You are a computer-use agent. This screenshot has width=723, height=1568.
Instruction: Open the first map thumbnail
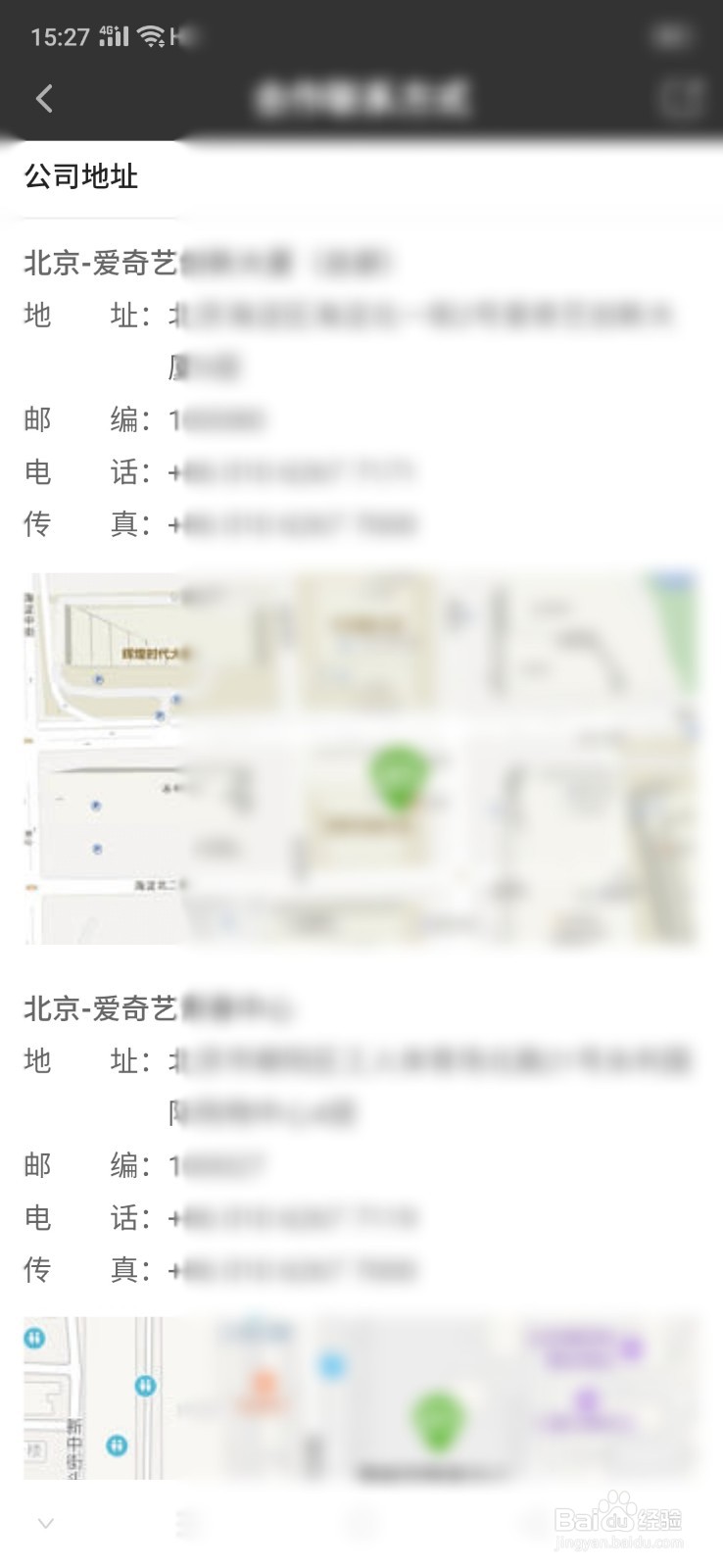pyautogui.click(x=361, y=753)
